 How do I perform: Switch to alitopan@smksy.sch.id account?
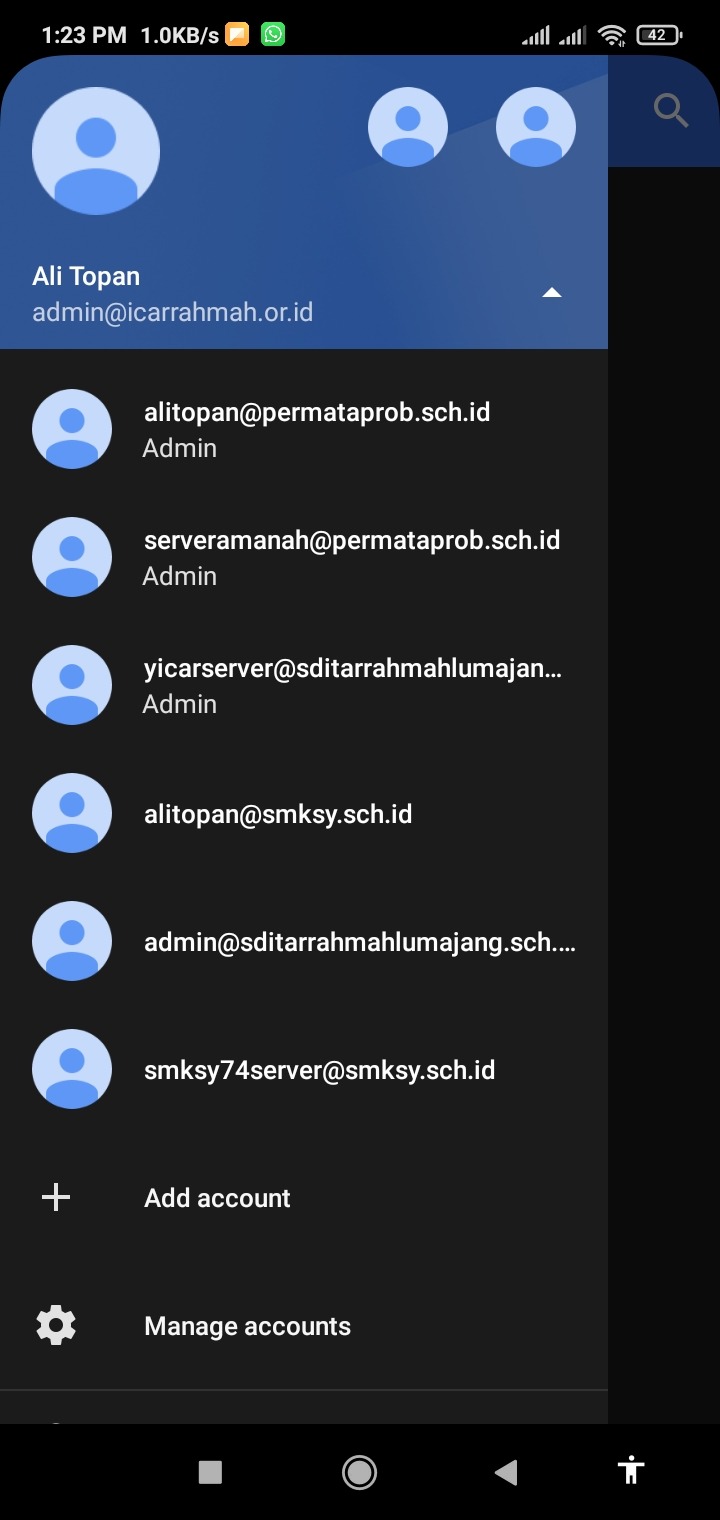tap(278, 814)
